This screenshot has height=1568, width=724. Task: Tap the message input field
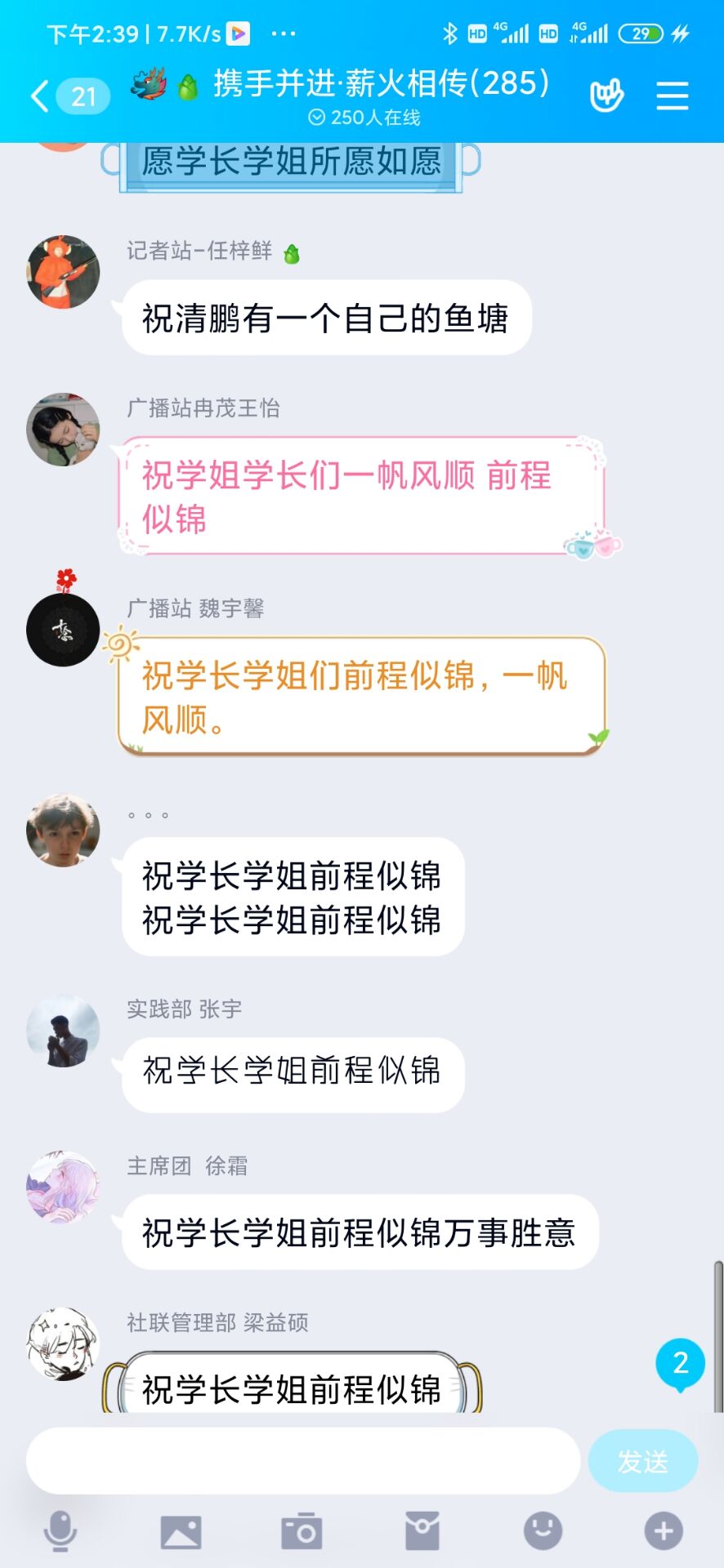[x=302, y=1461]
